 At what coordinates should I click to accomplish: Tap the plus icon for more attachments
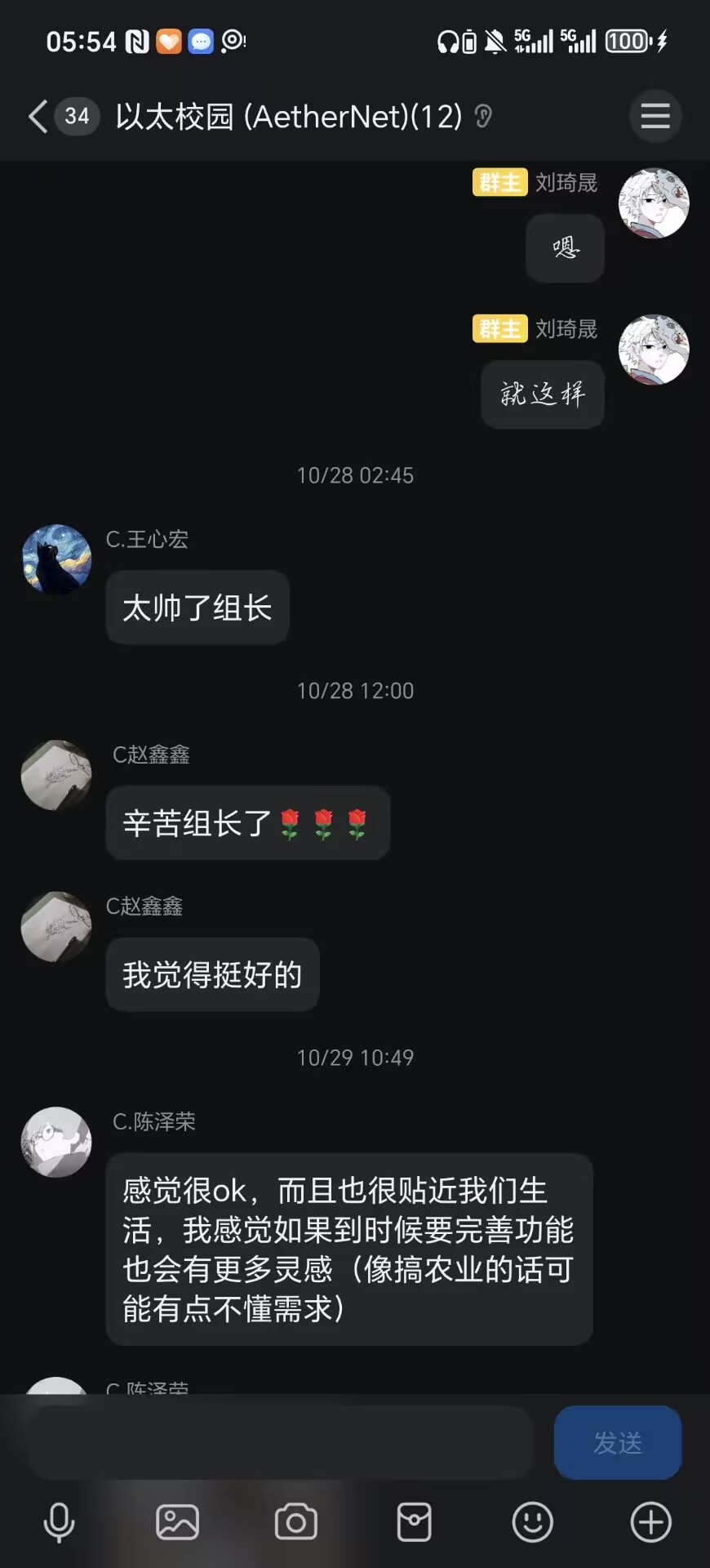[650, 1521]
